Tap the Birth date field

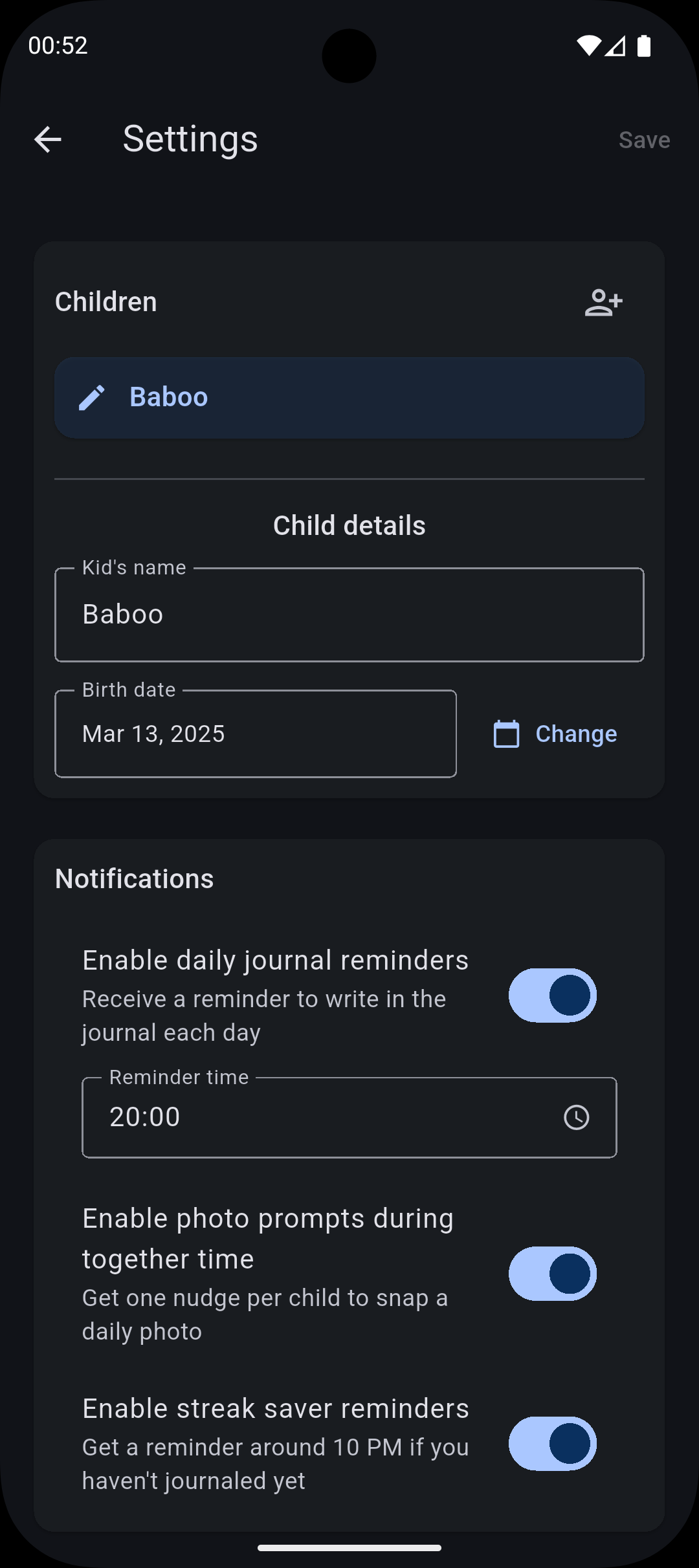[x=256, y=734]
